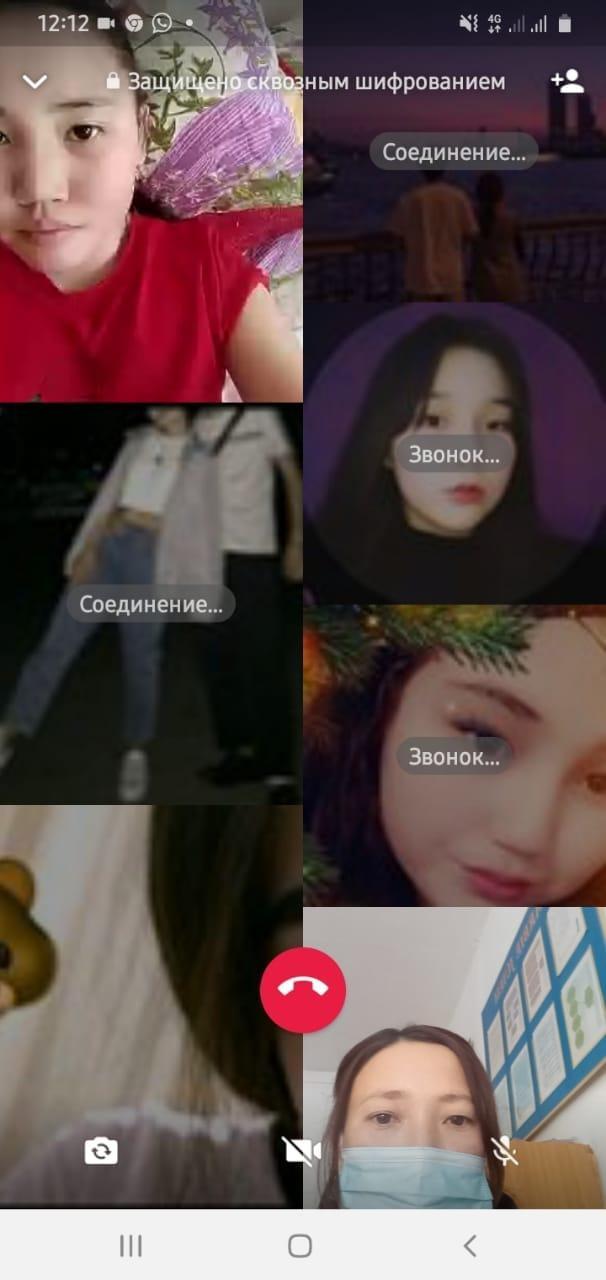606x1280 pixels.
Task: Flip the camera
Action: click(101, 1151)
